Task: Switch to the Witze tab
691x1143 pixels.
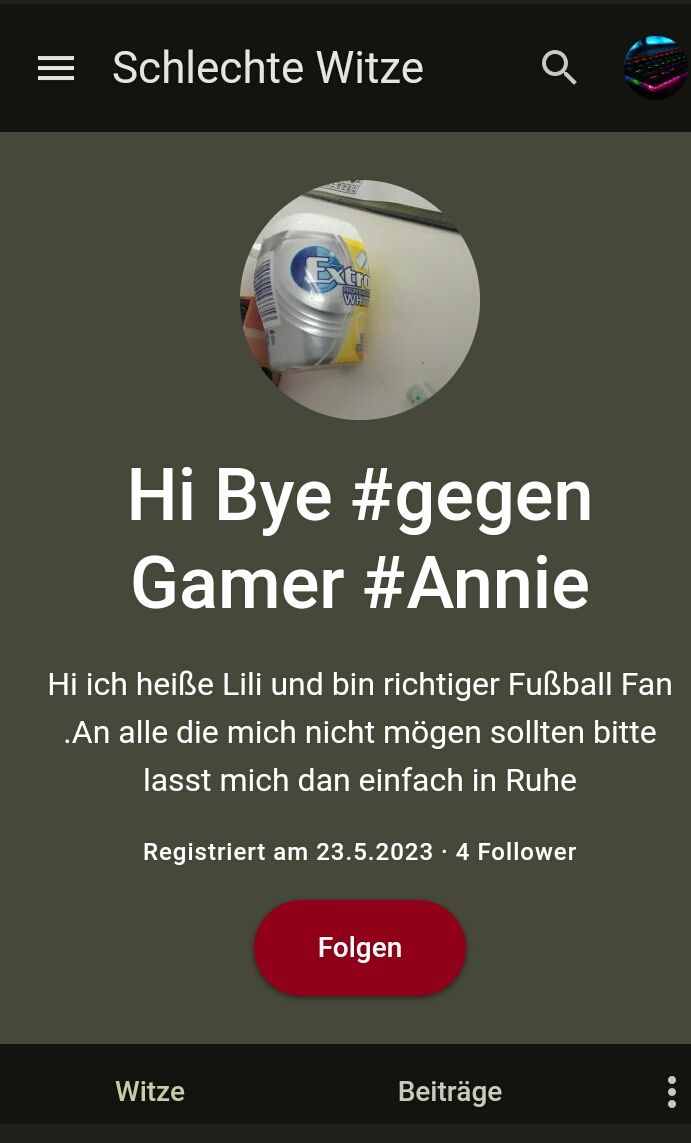Action: click(150, 1091)
